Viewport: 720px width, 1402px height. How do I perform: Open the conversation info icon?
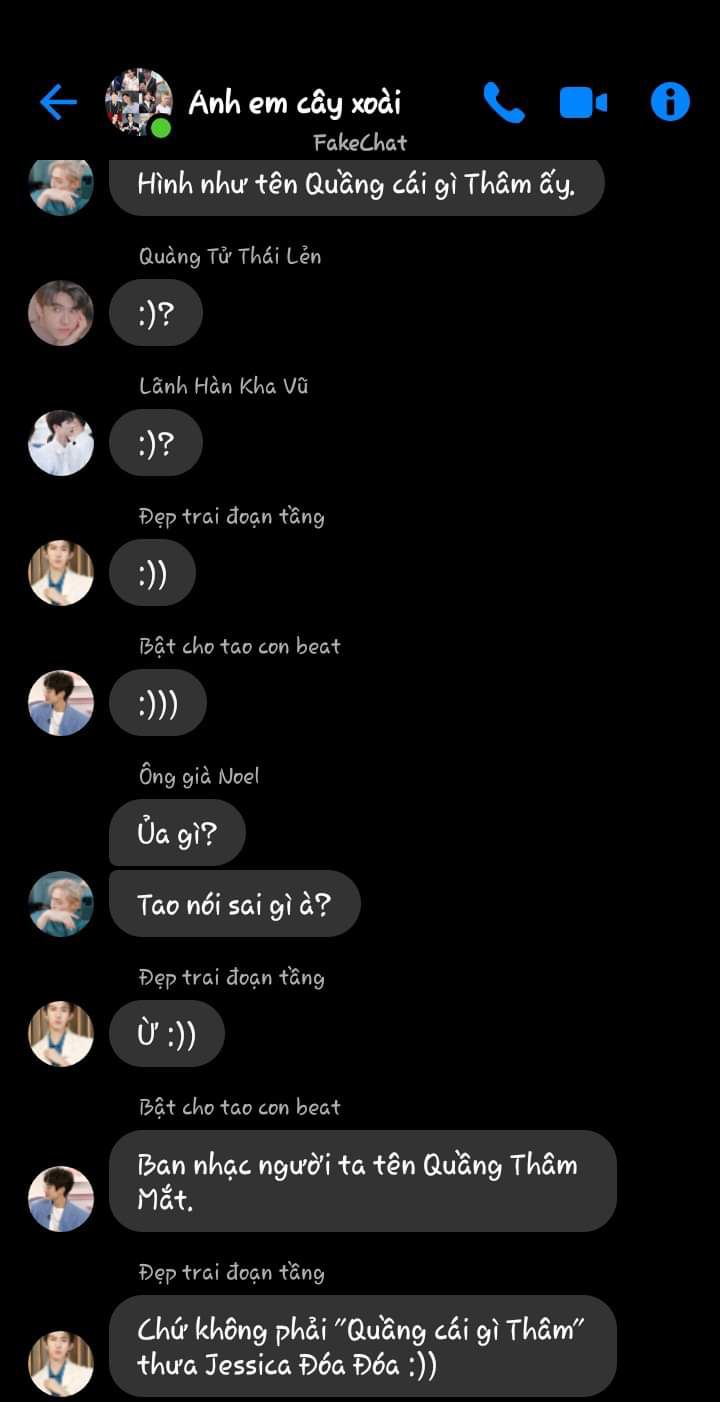point(669,102)
